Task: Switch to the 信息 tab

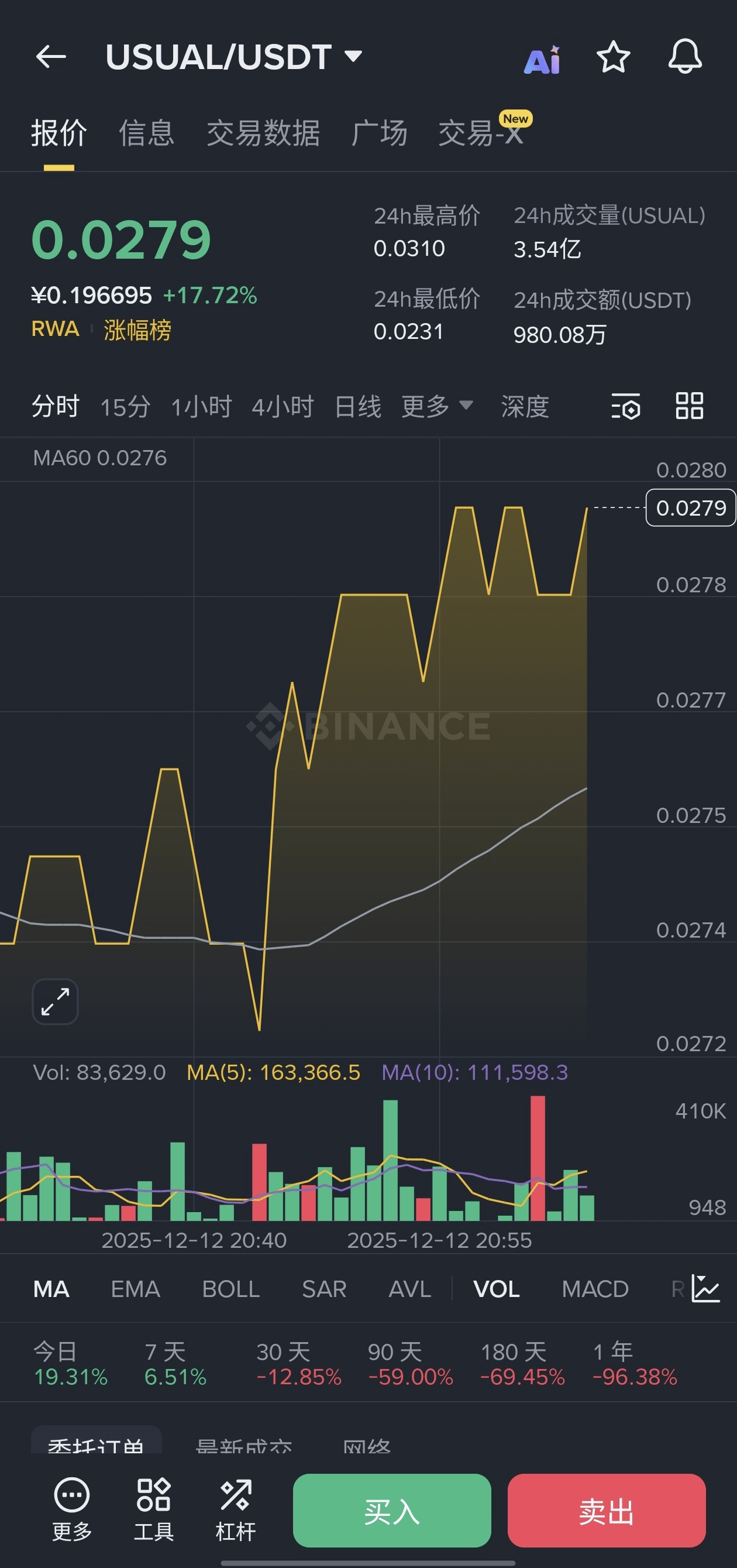Action: [147, 133]
